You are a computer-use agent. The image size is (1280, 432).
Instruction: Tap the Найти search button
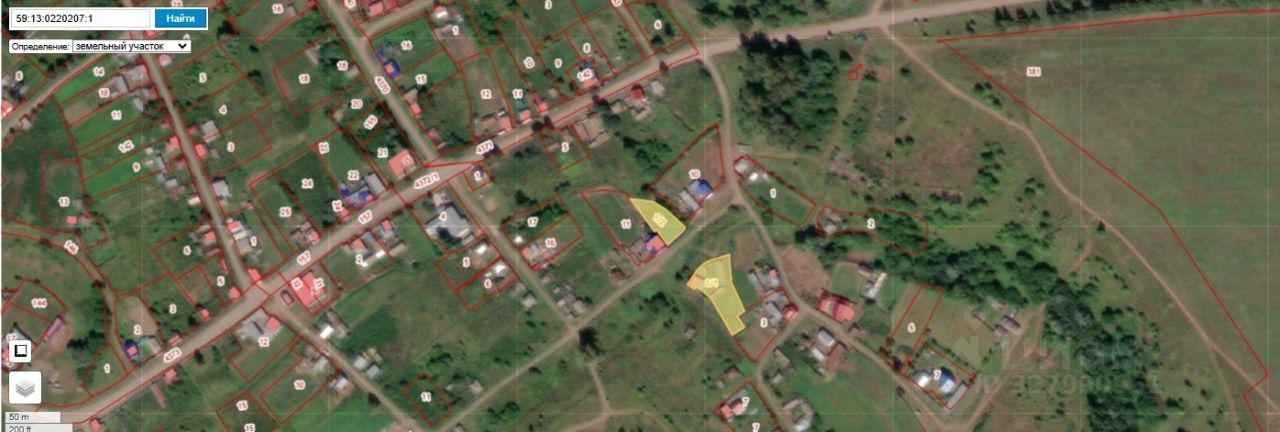tap(181, 18)
